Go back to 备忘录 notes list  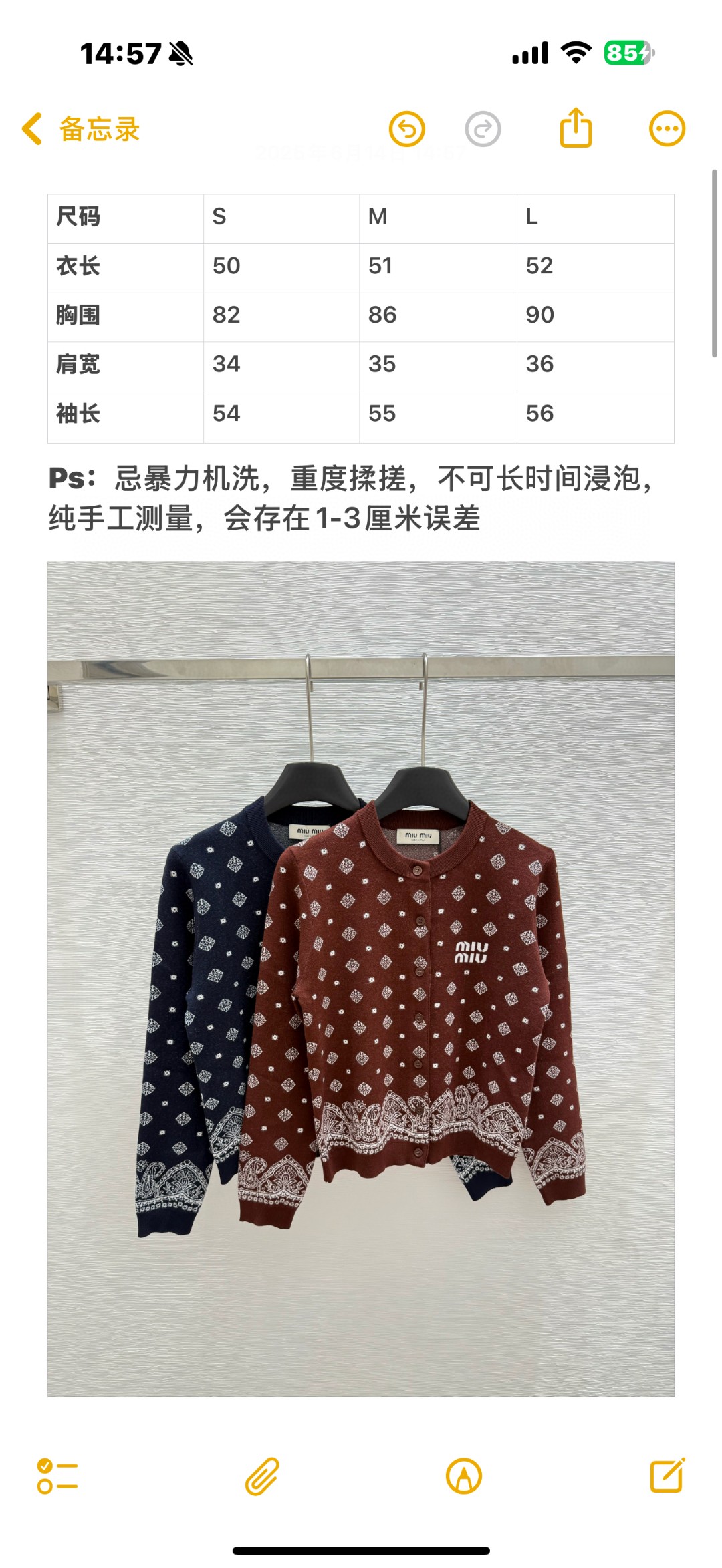click(80, 129)
